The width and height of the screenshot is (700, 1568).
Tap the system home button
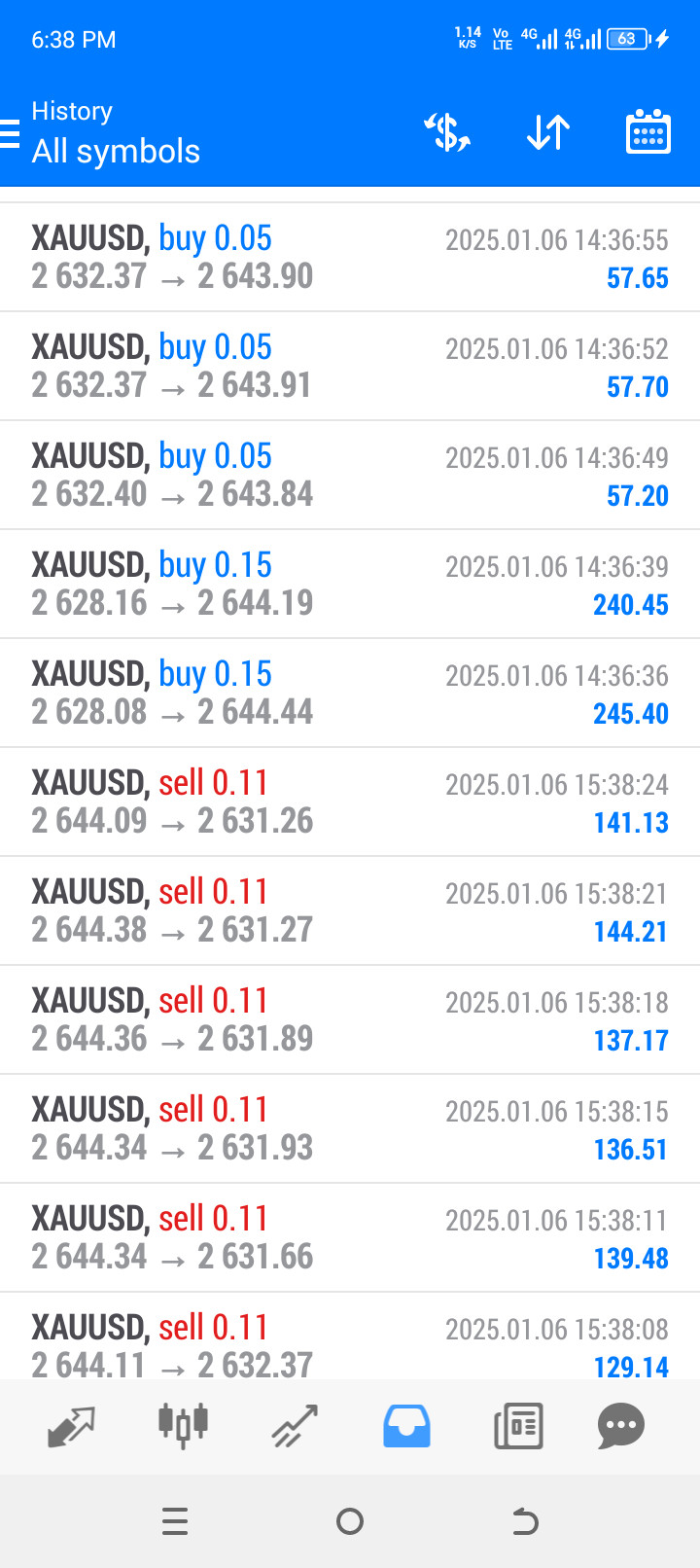point(350,1521)
